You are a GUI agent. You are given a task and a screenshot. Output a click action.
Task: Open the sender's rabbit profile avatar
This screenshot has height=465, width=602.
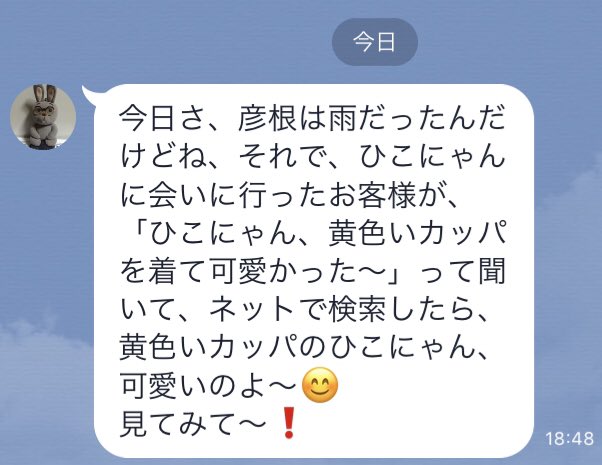click(44, 118)
